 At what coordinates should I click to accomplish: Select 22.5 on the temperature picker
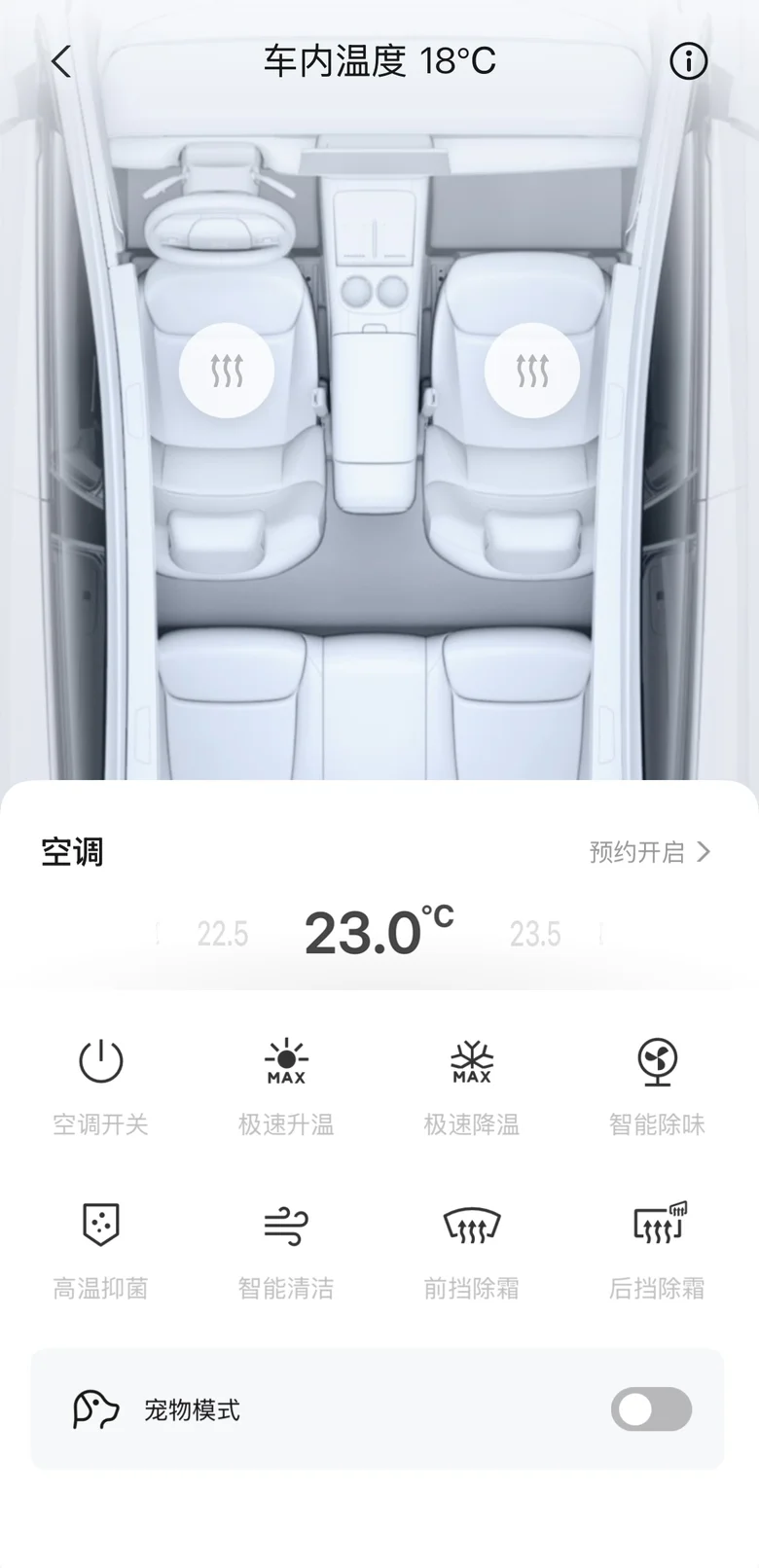(x=223, y=934)
